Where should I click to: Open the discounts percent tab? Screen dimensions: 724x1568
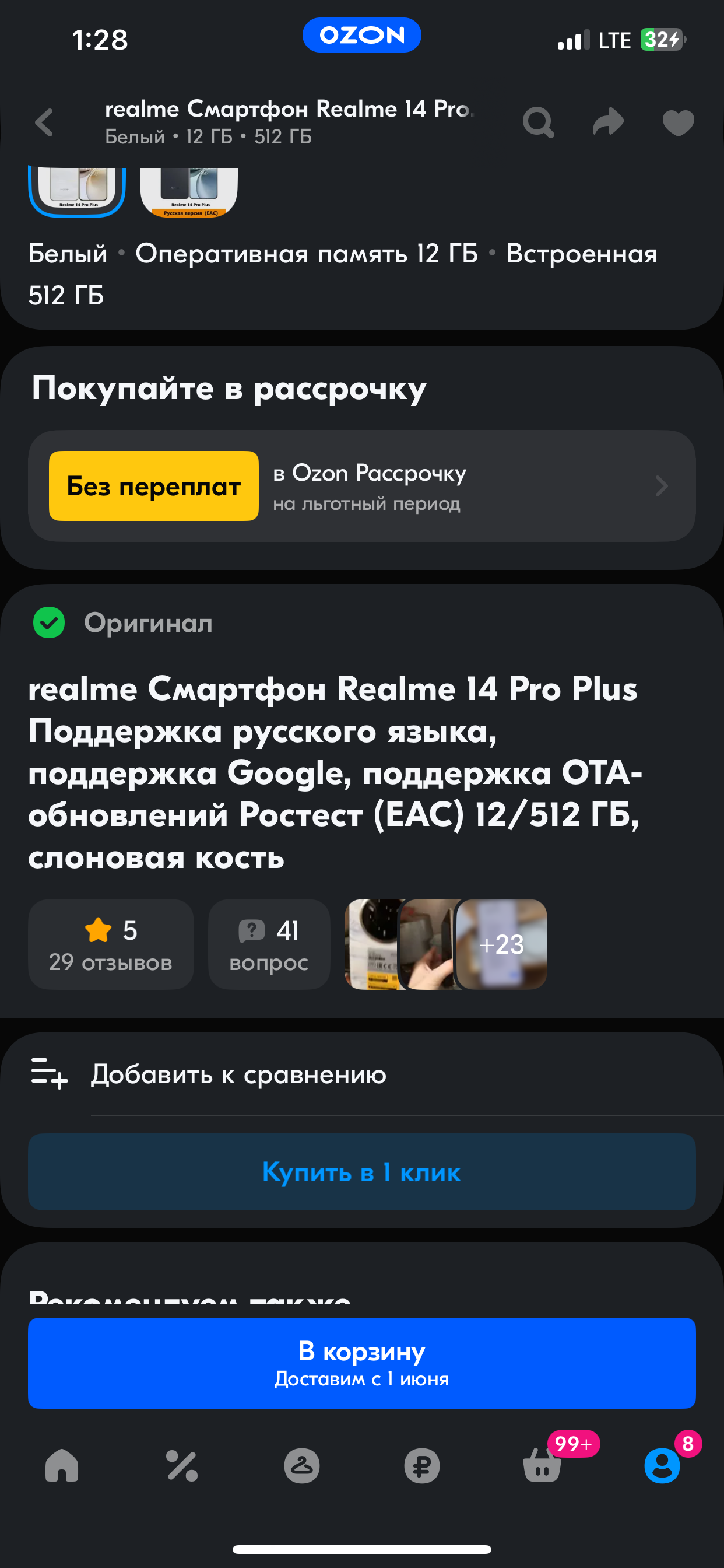coord(182,1465)
